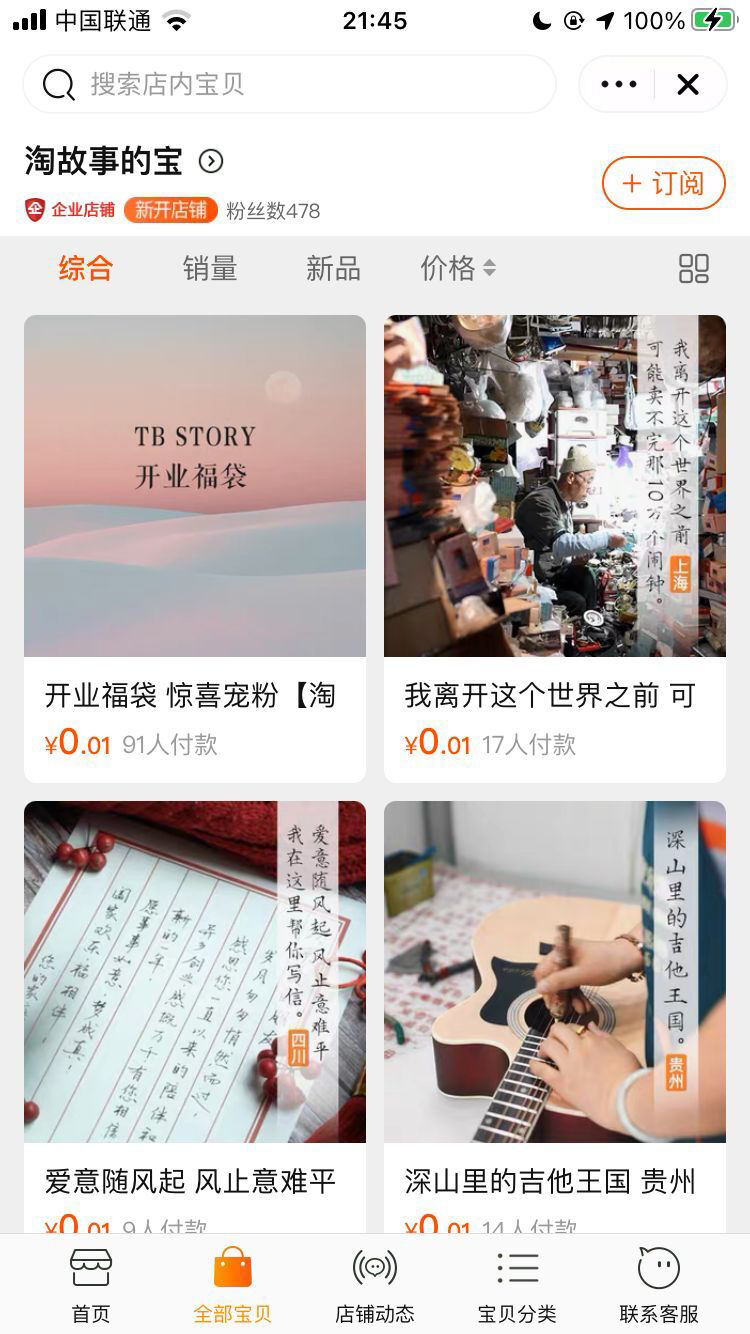Close the shop mini program
The image size is (750, 1334).
click(688, 84)
